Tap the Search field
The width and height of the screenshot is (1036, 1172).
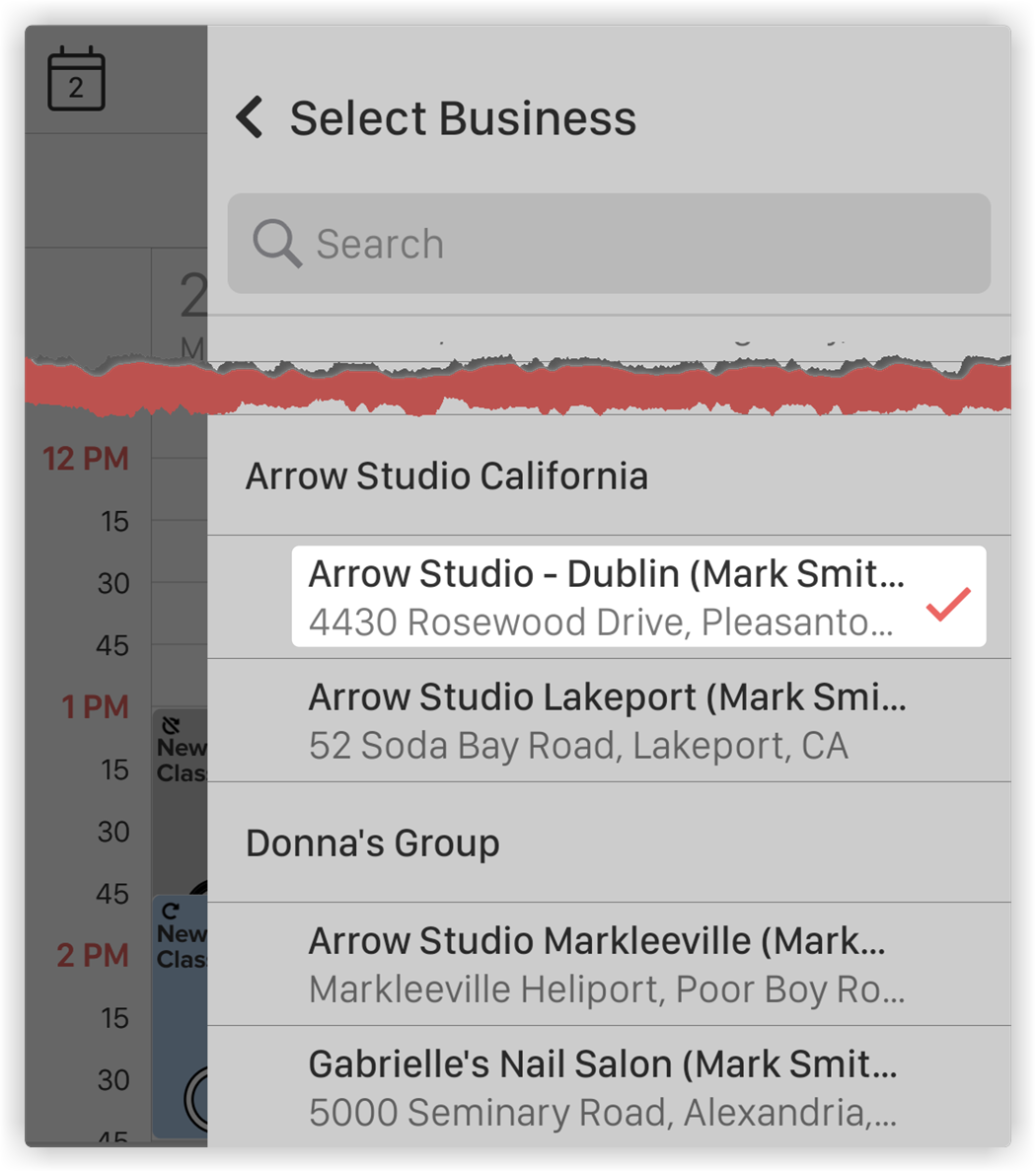609,244
